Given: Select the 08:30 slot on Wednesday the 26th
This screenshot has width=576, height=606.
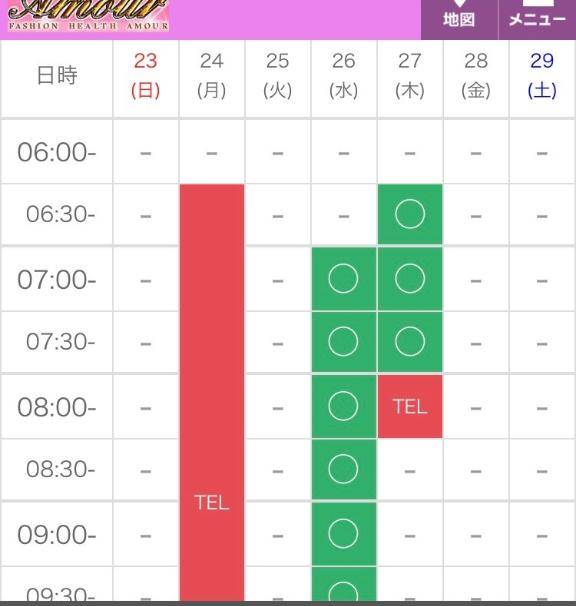Looking at the screenshot, I should click(x=344, y=469).
